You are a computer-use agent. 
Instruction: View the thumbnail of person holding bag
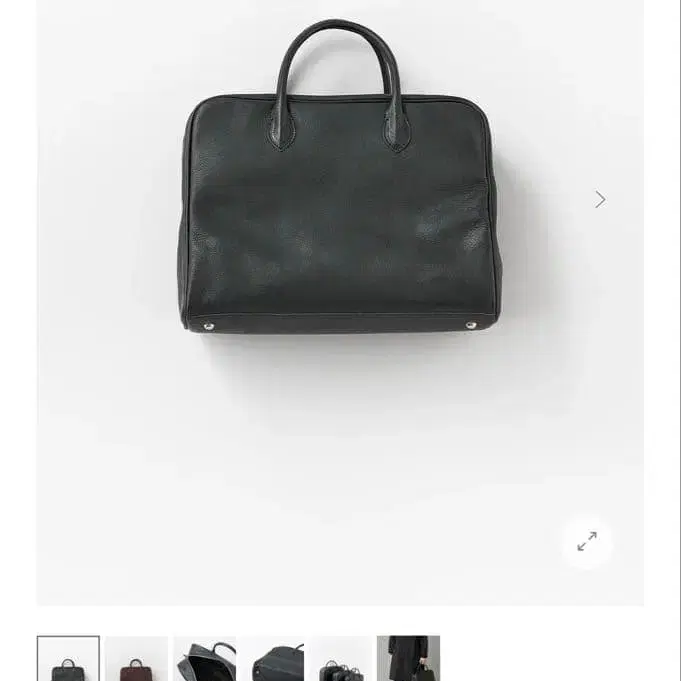[408, 660]
